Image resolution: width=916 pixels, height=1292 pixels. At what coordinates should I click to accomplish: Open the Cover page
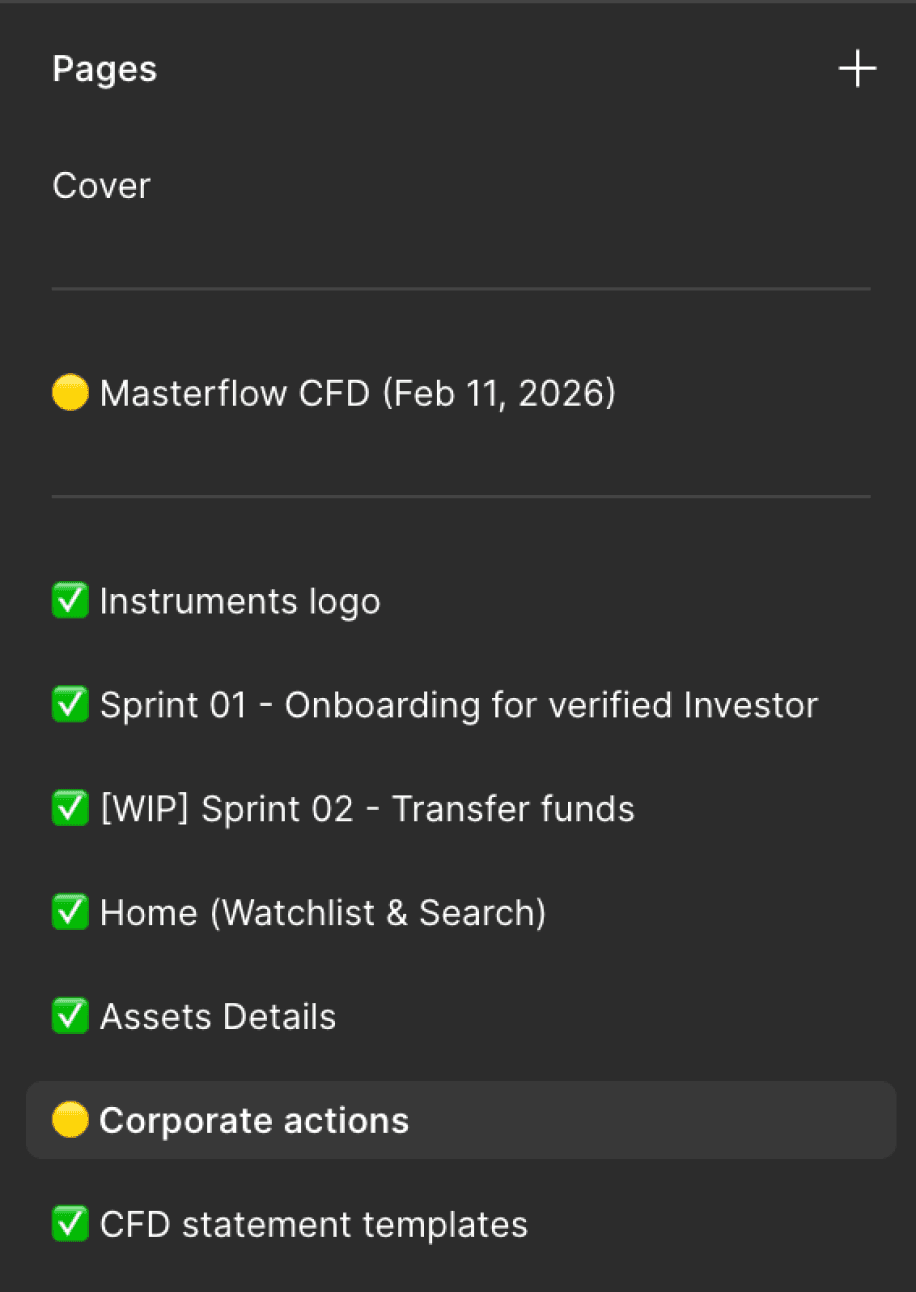pyautogui.click(x=102, y=186)
